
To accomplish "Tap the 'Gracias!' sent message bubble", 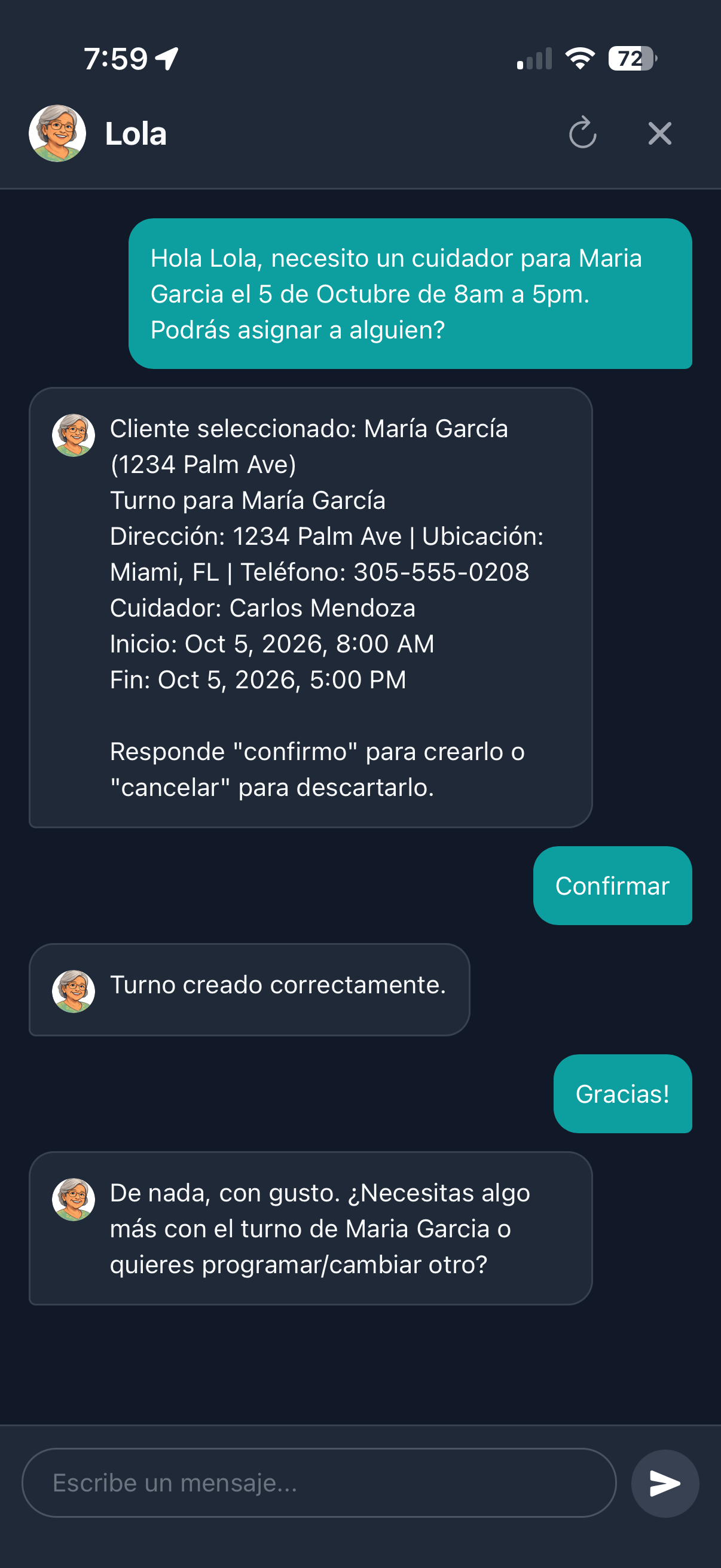I will pos(622,1094).
